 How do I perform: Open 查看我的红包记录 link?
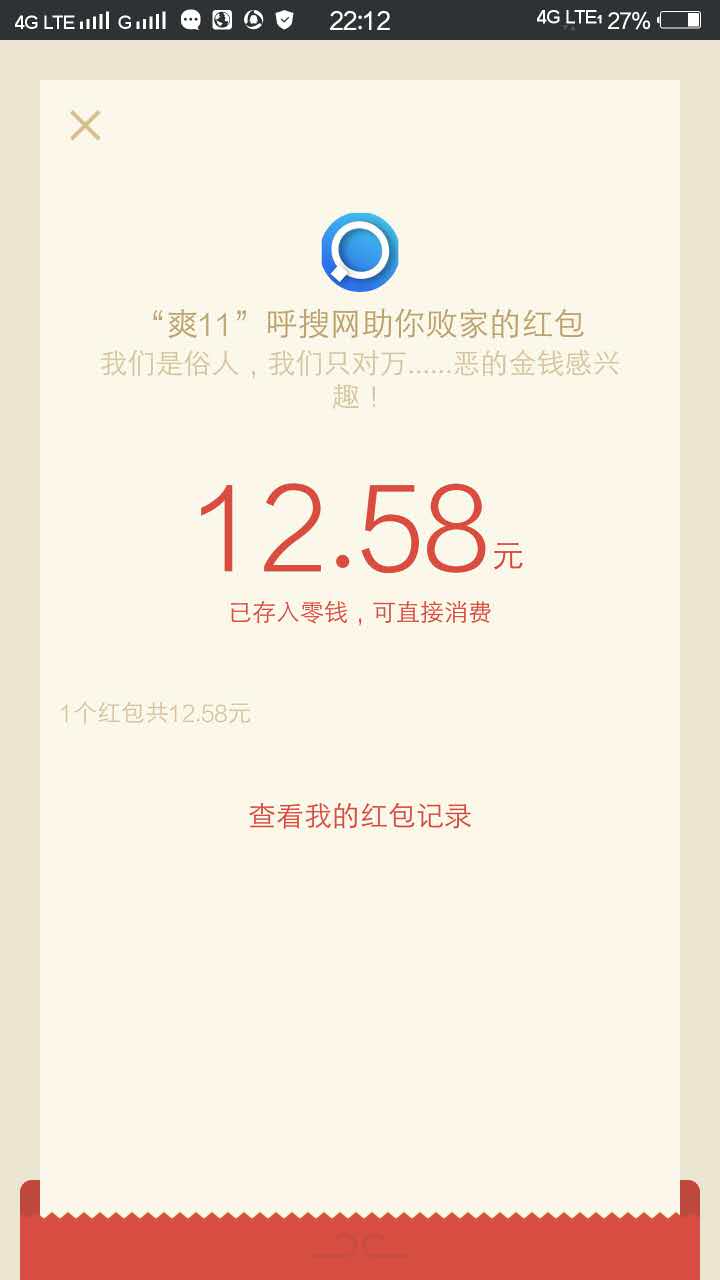coord(360,816)
